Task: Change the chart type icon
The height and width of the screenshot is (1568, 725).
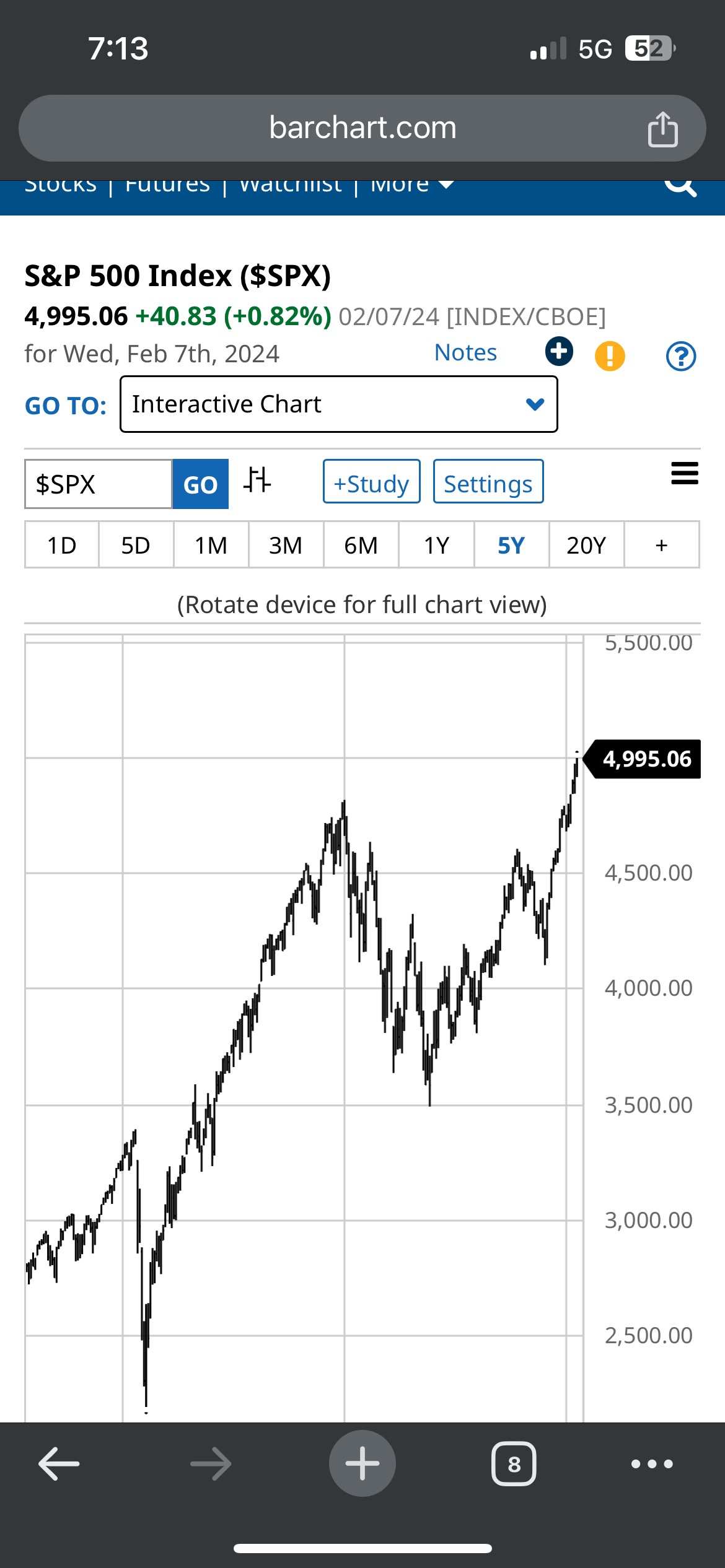Action: click(x=257, y=480)
